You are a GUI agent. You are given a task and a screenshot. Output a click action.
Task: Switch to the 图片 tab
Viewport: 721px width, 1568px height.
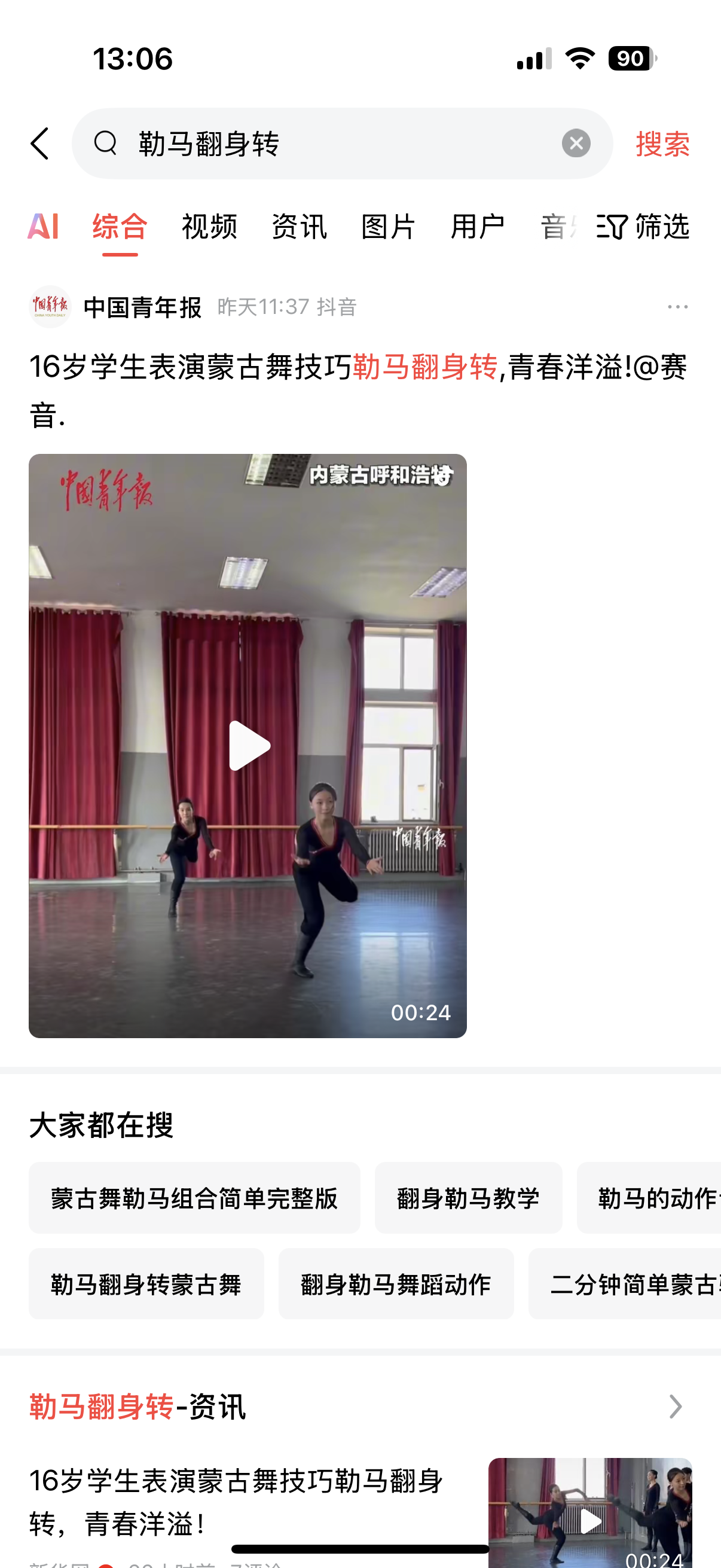point(388,227)
